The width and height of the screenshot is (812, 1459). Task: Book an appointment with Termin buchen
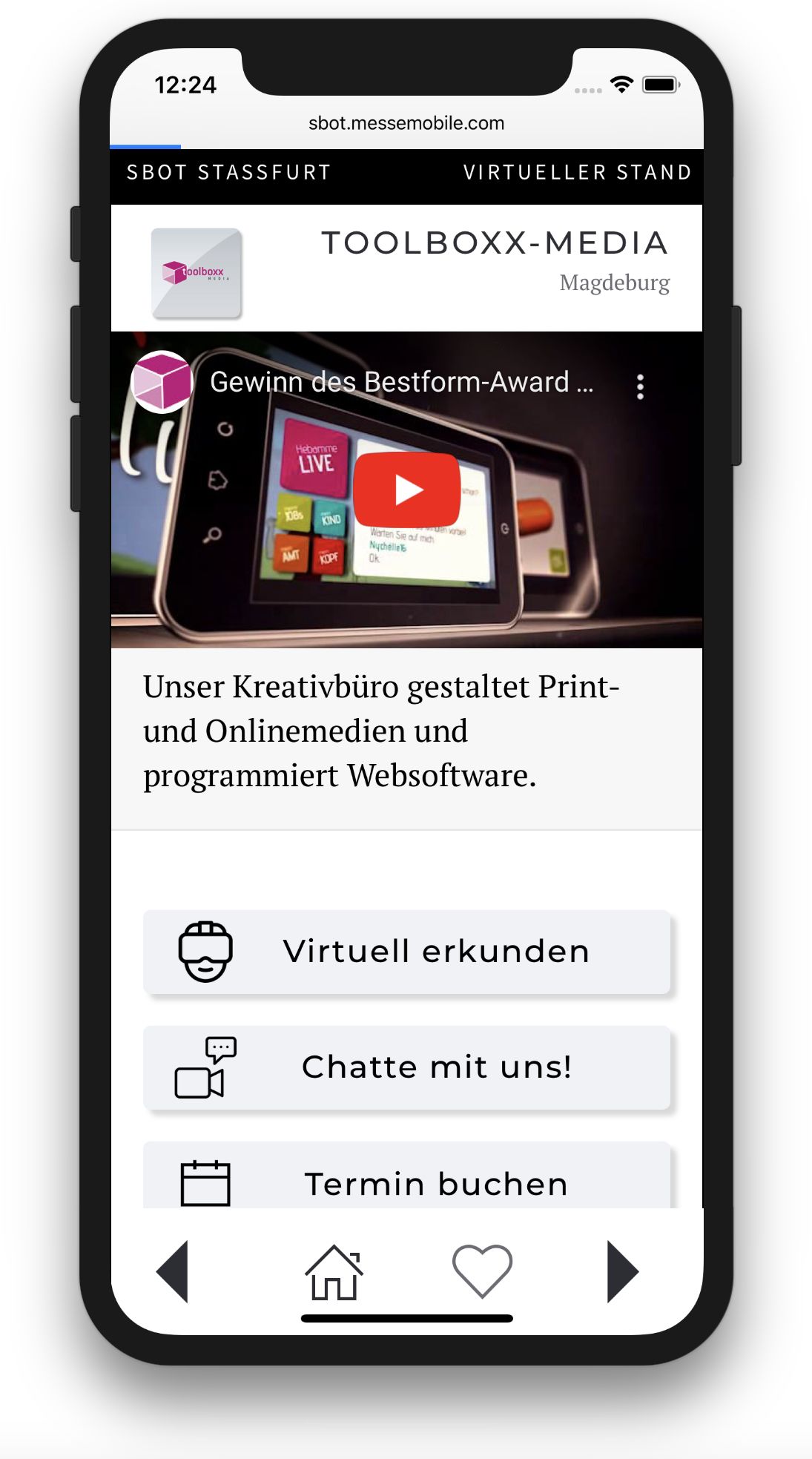(406, 1180)
